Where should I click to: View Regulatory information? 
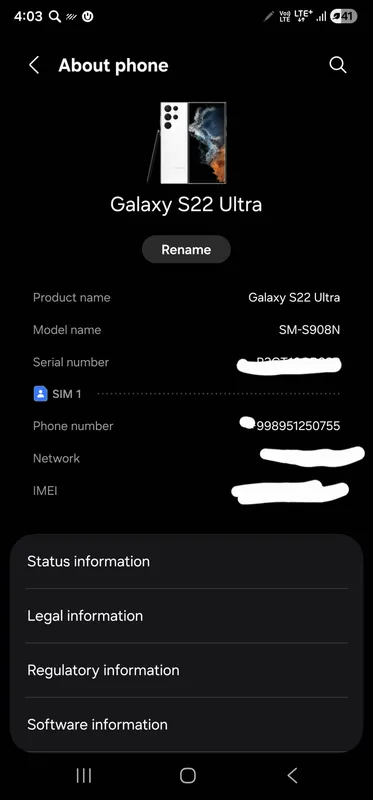[186, 670]
